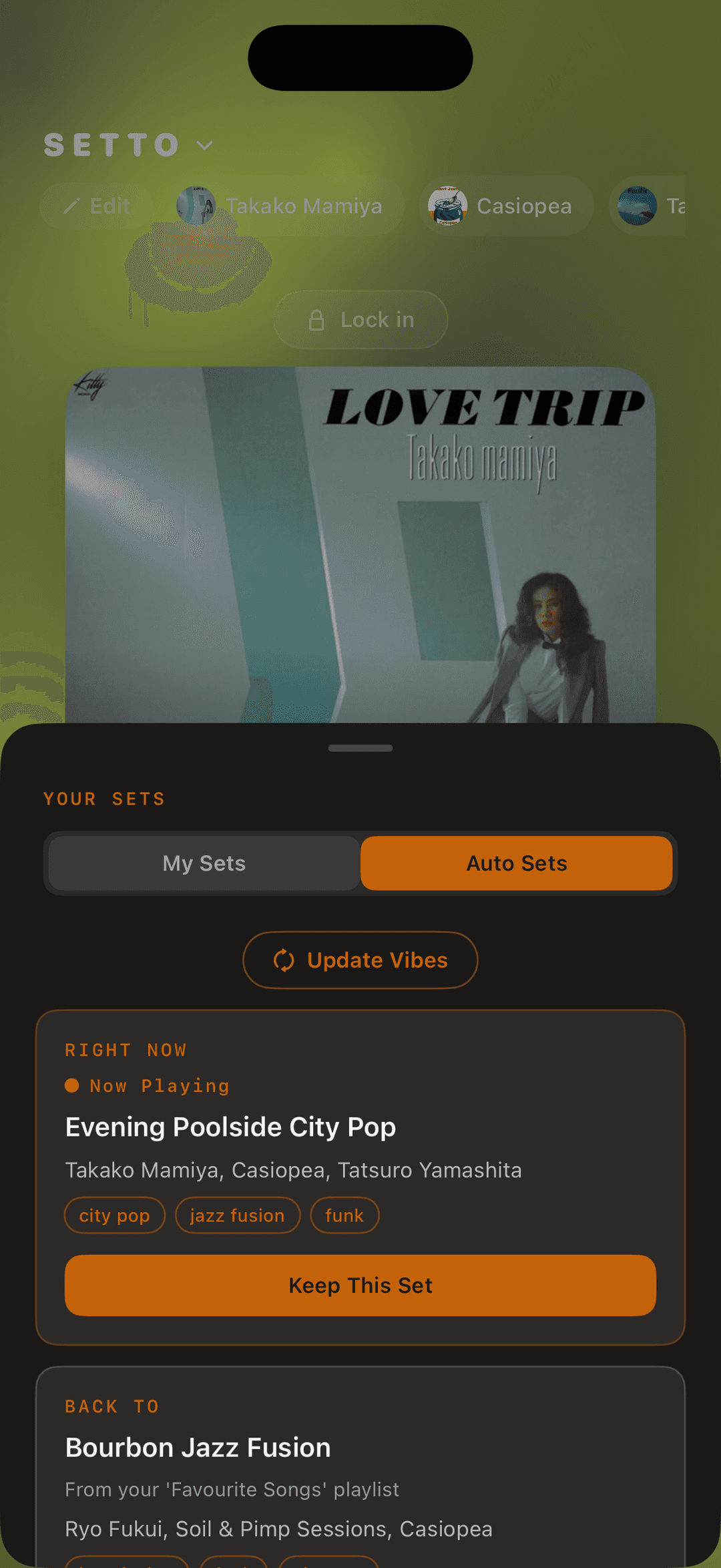Screen dimensions: 721x1568
Task: Tap the Takako Mamiya artist chip
Action: click(x=287, y=206)
